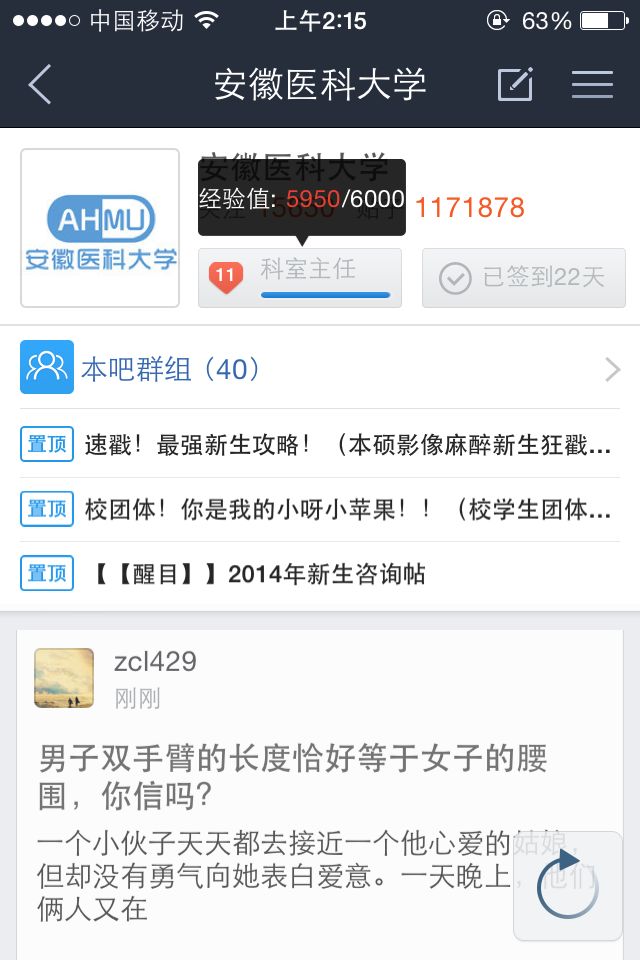Viewport: 640px width, 960px height.
Task: Open zcl429's post about 男子双手臂的长度
Action: pos(292,775)
